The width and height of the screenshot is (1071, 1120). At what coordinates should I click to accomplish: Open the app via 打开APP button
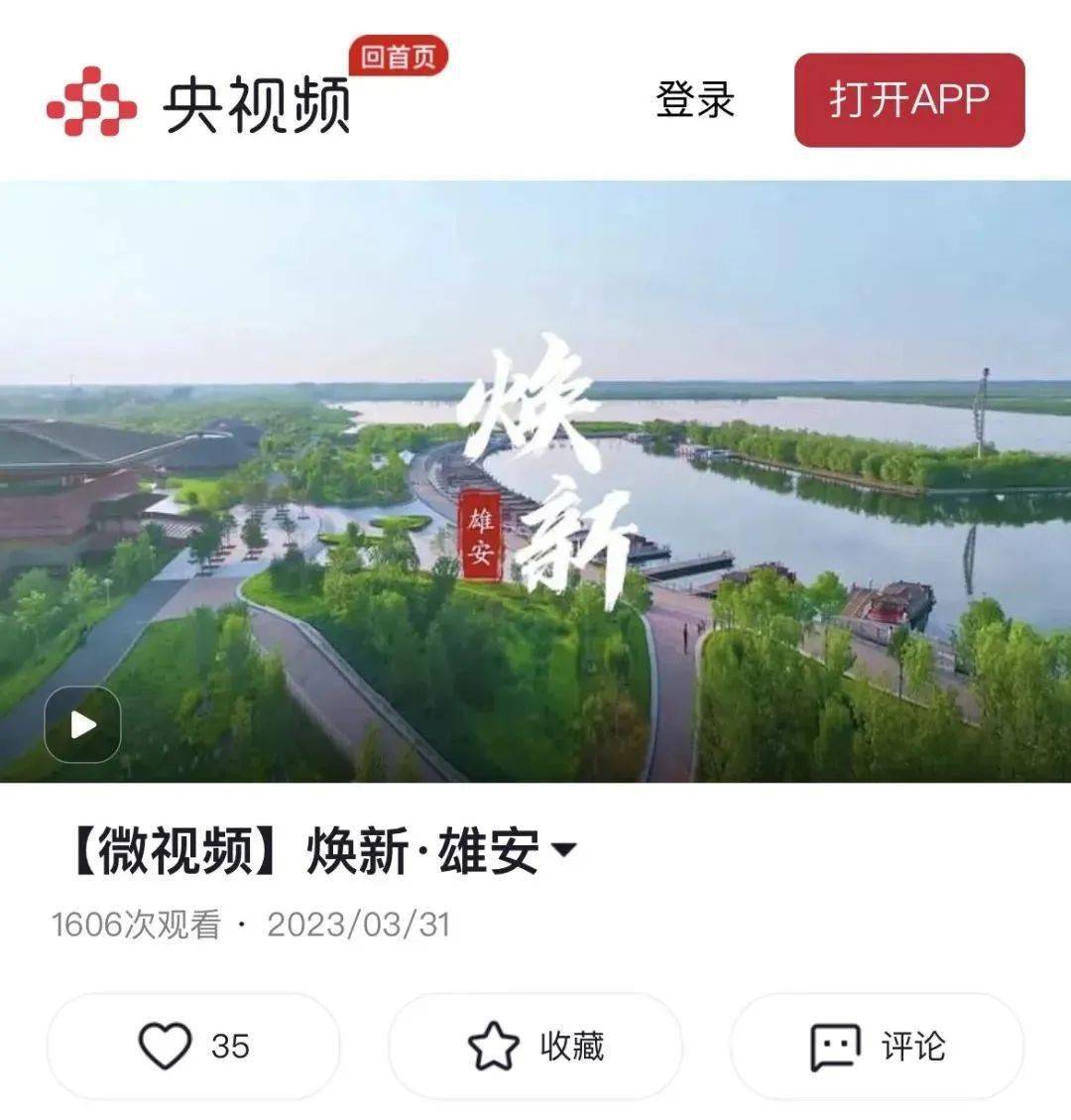(908, 100)
